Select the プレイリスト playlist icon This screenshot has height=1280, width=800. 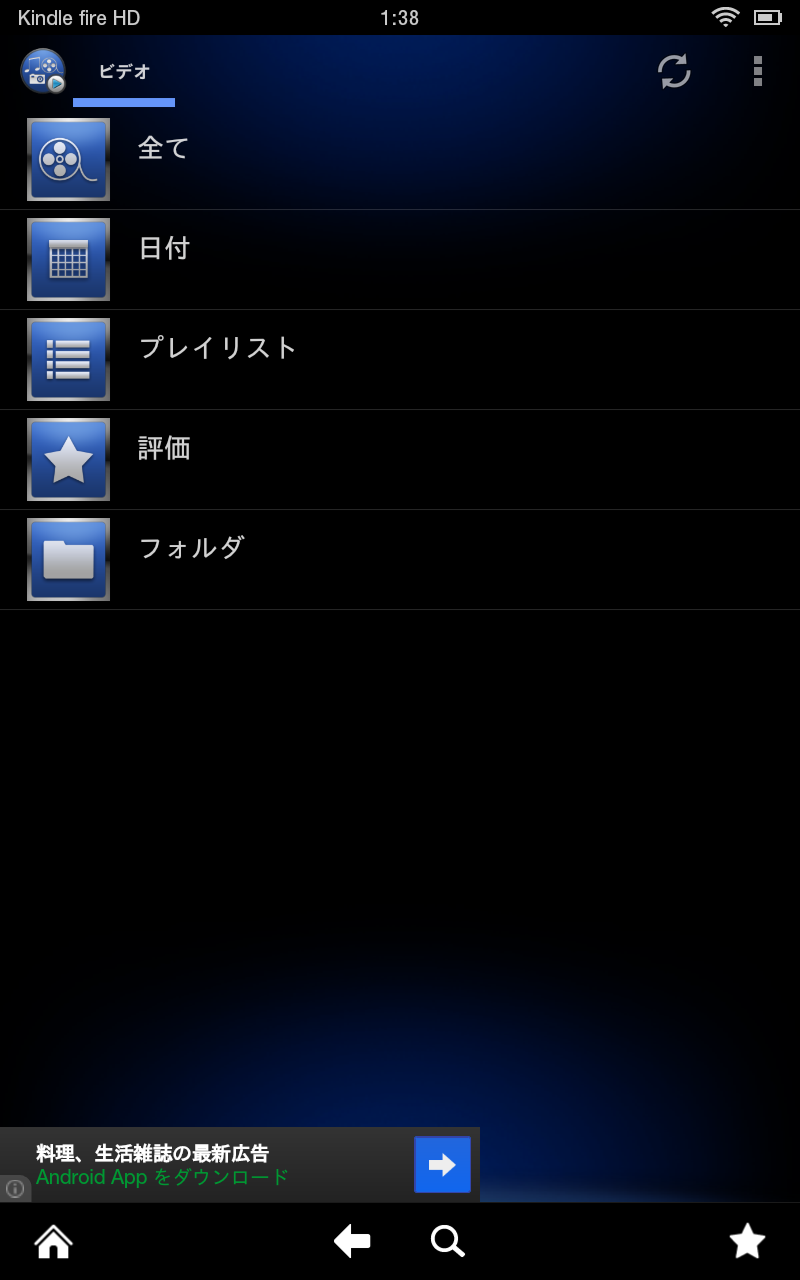pyautogui.click(x=68, y=360)
